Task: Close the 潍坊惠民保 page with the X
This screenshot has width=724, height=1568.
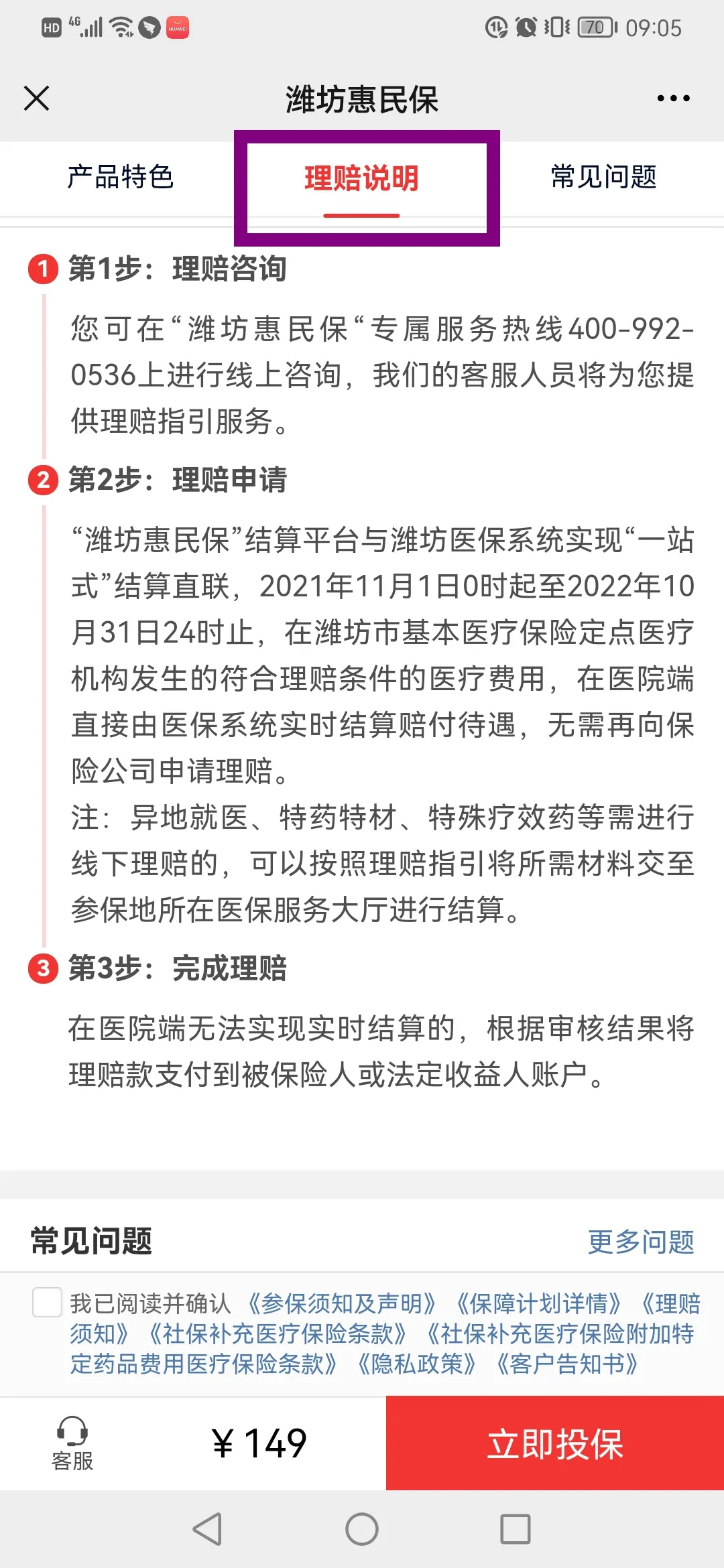Action: [x=36, y=98]
